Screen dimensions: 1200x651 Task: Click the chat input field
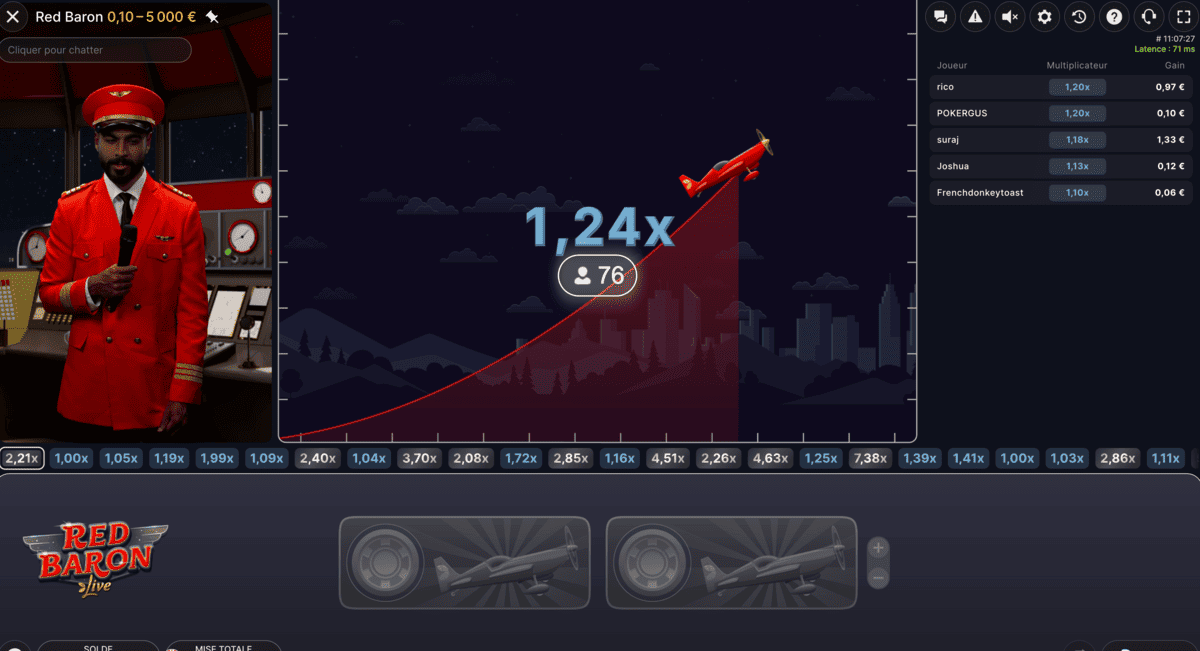(x=96, y=50)
